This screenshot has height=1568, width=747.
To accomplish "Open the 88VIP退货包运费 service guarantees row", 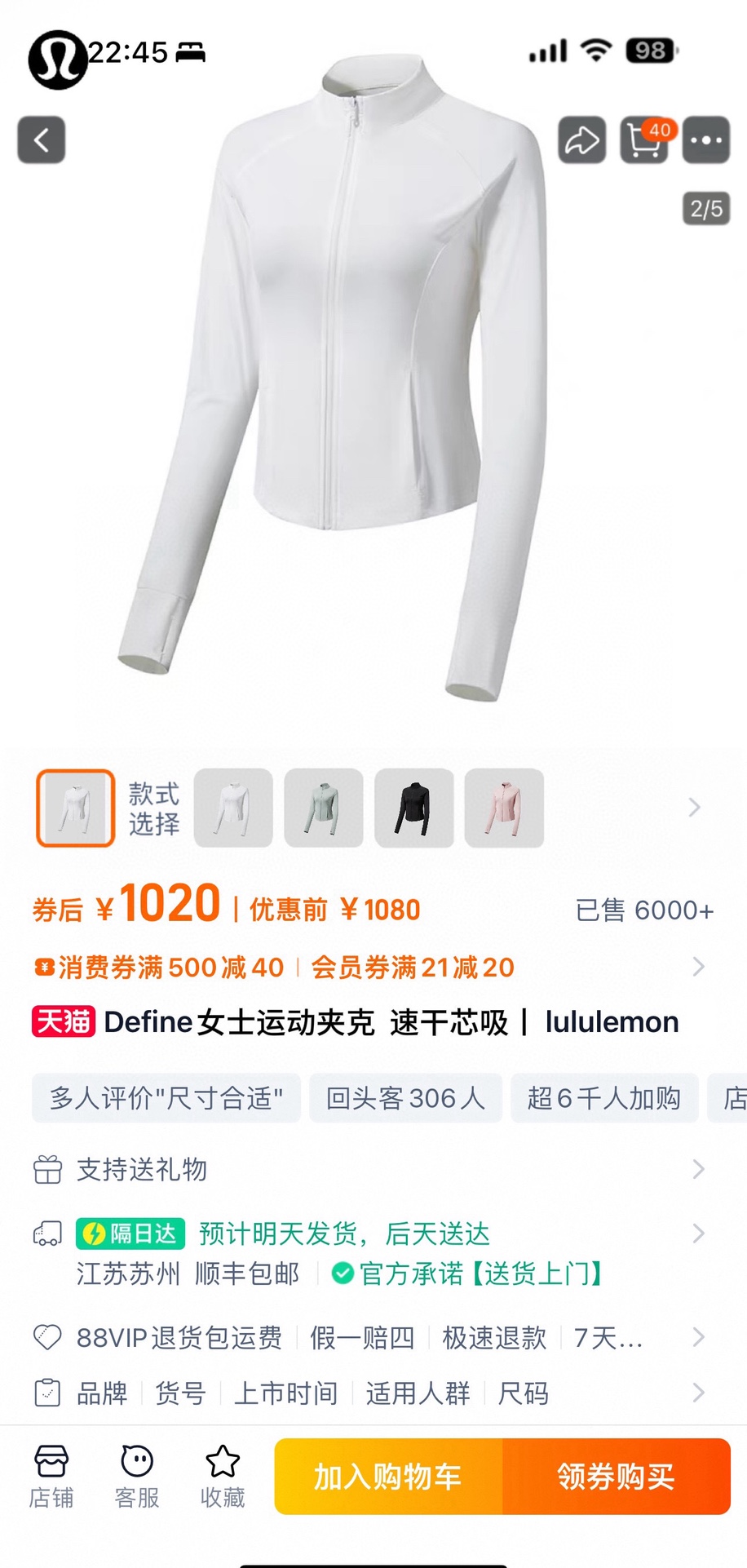I will [x=369, y=1338].
